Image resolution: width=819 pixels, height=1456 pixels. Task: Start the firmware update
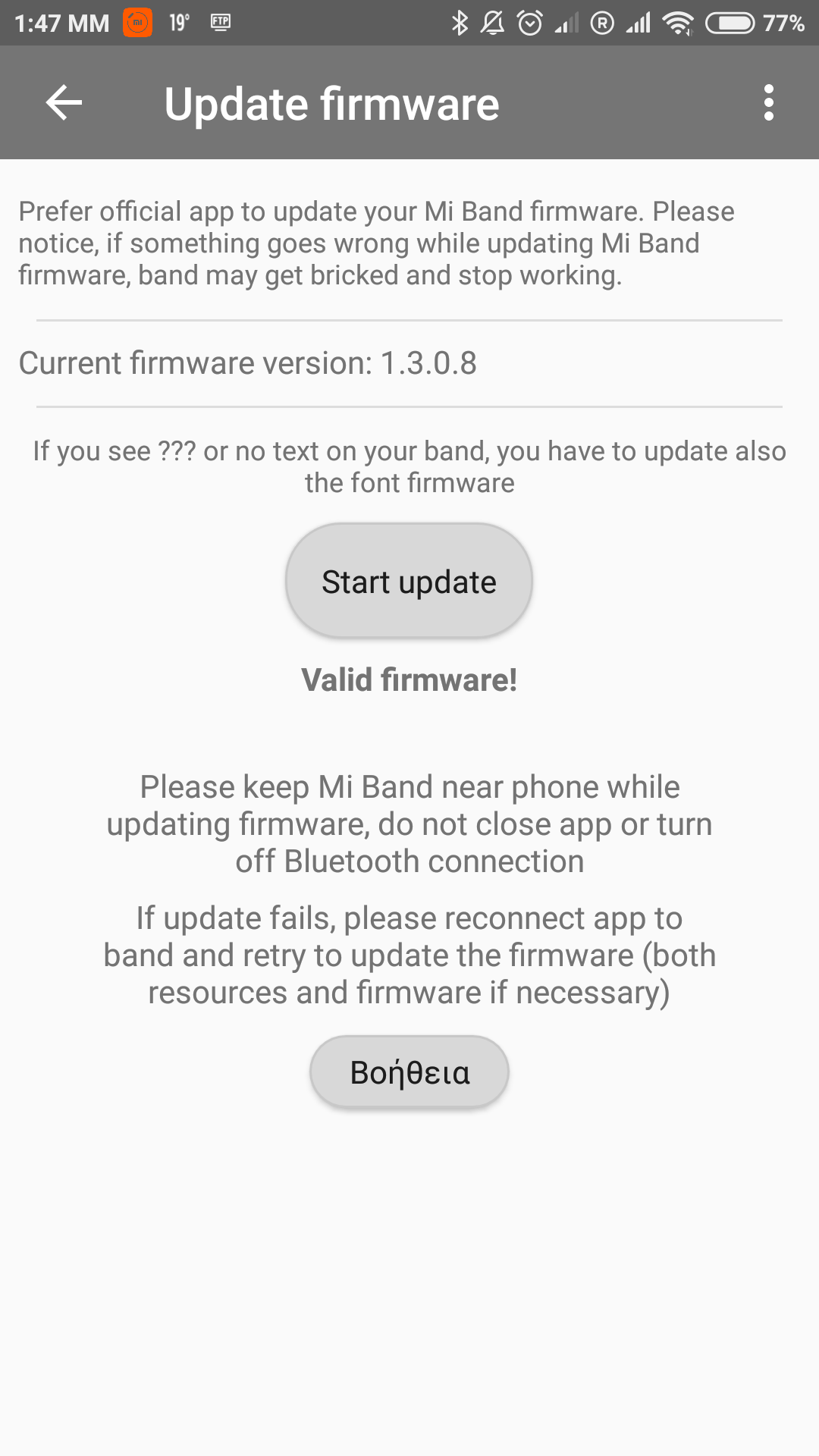409,582
